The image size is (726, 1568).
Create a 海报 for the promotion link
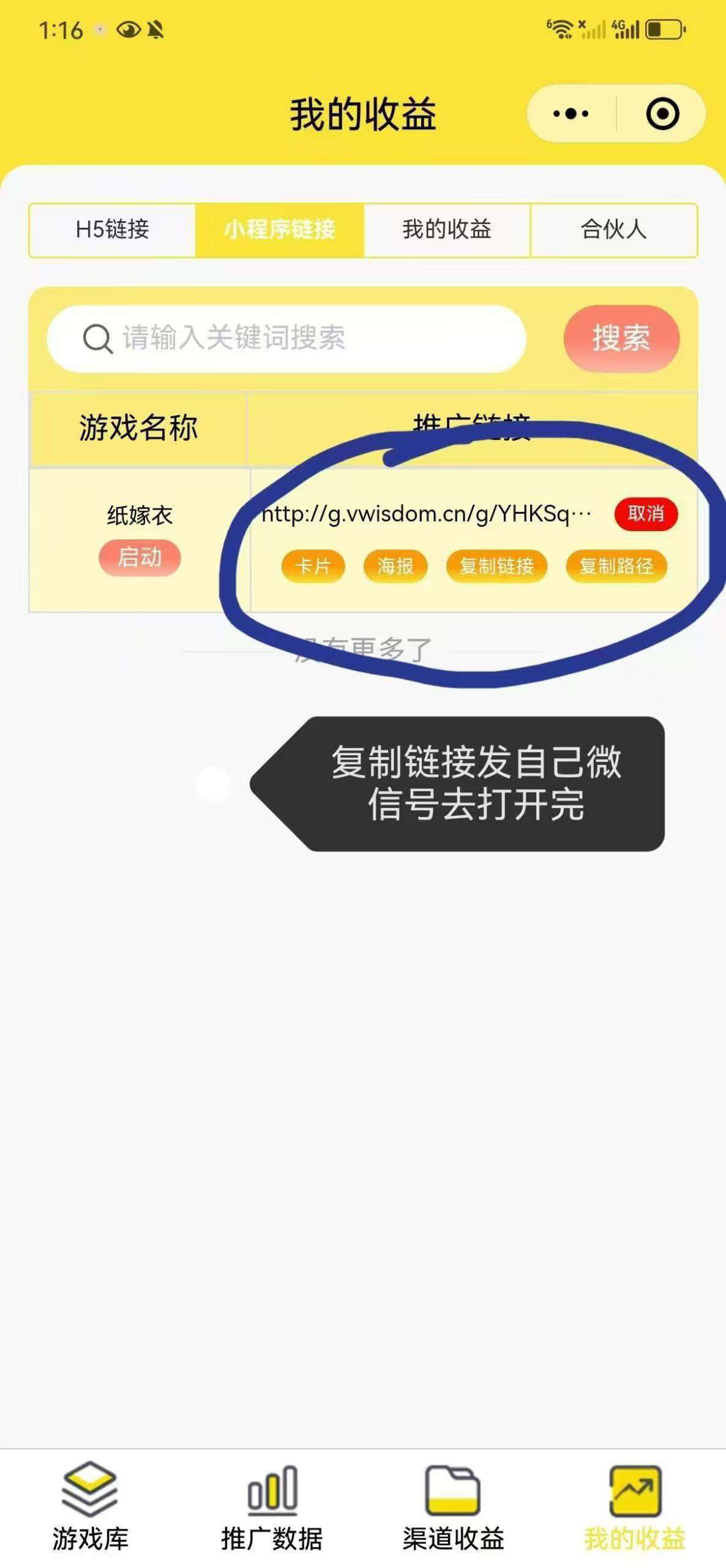tap(395, 566)
